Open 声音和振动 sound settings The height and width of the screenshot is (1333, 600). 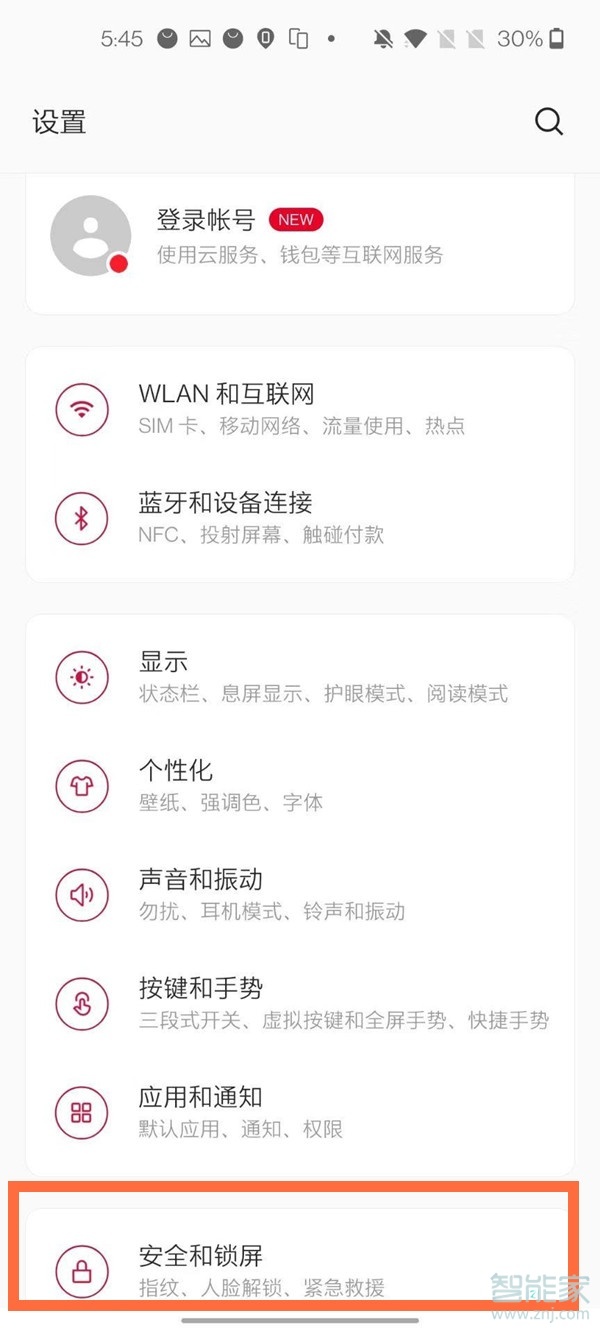coord(300,894)
